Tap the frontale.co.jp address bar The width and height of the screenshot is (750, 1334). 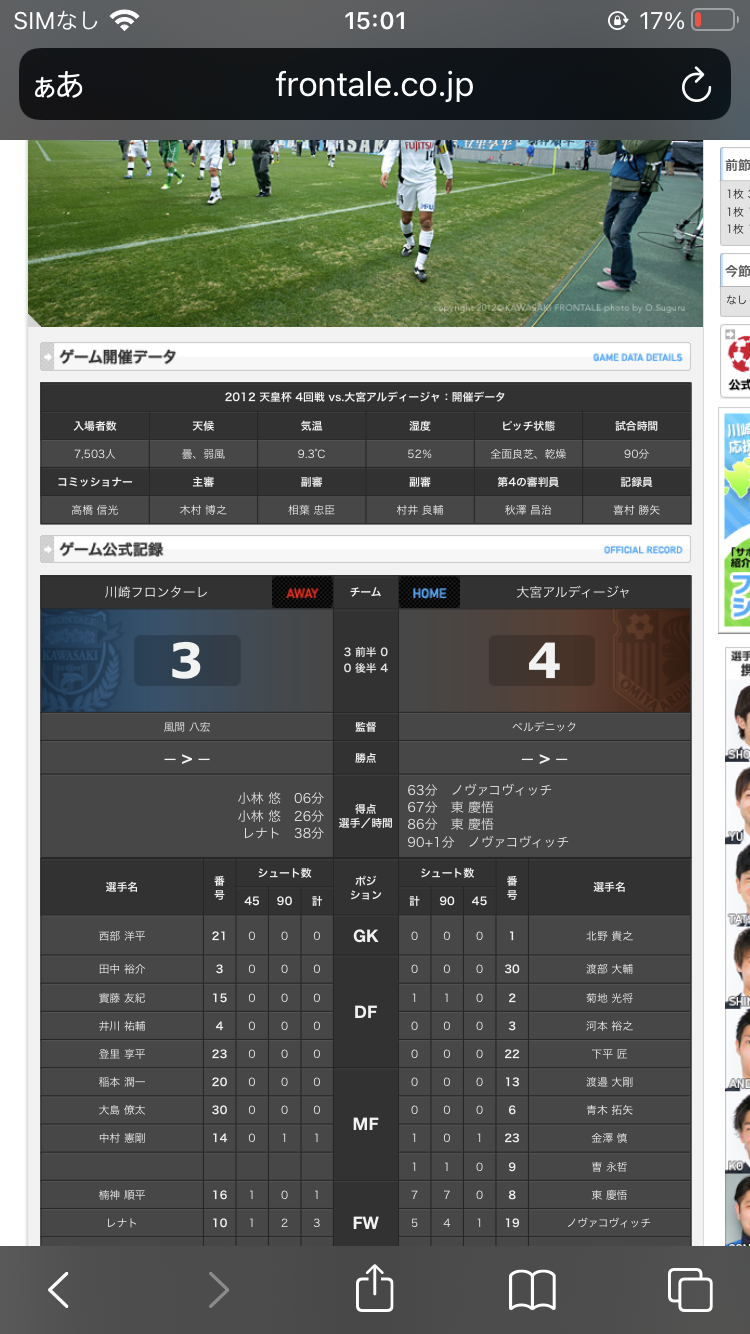374,85
